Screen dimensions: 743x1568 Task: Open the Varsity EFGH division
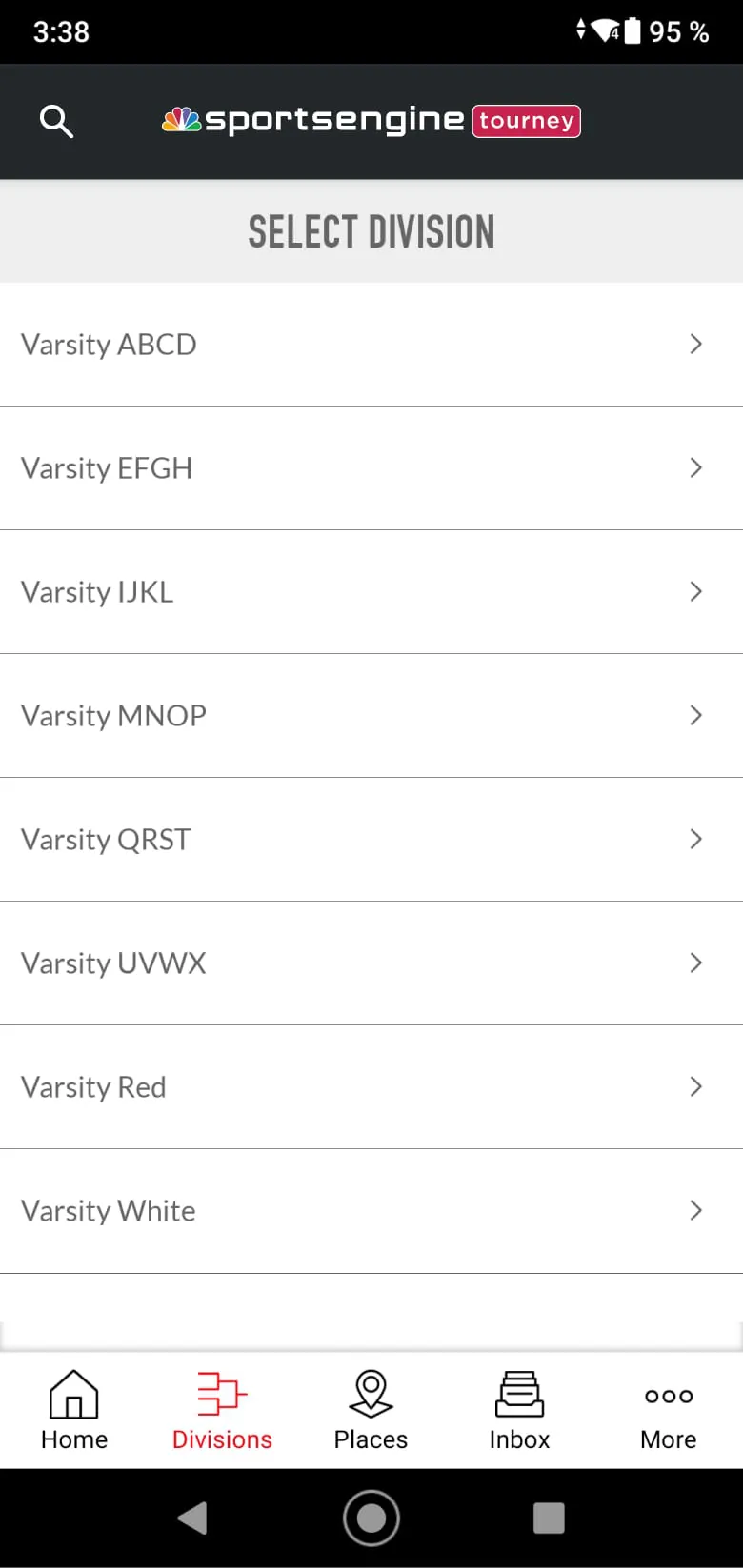[371, 468]
